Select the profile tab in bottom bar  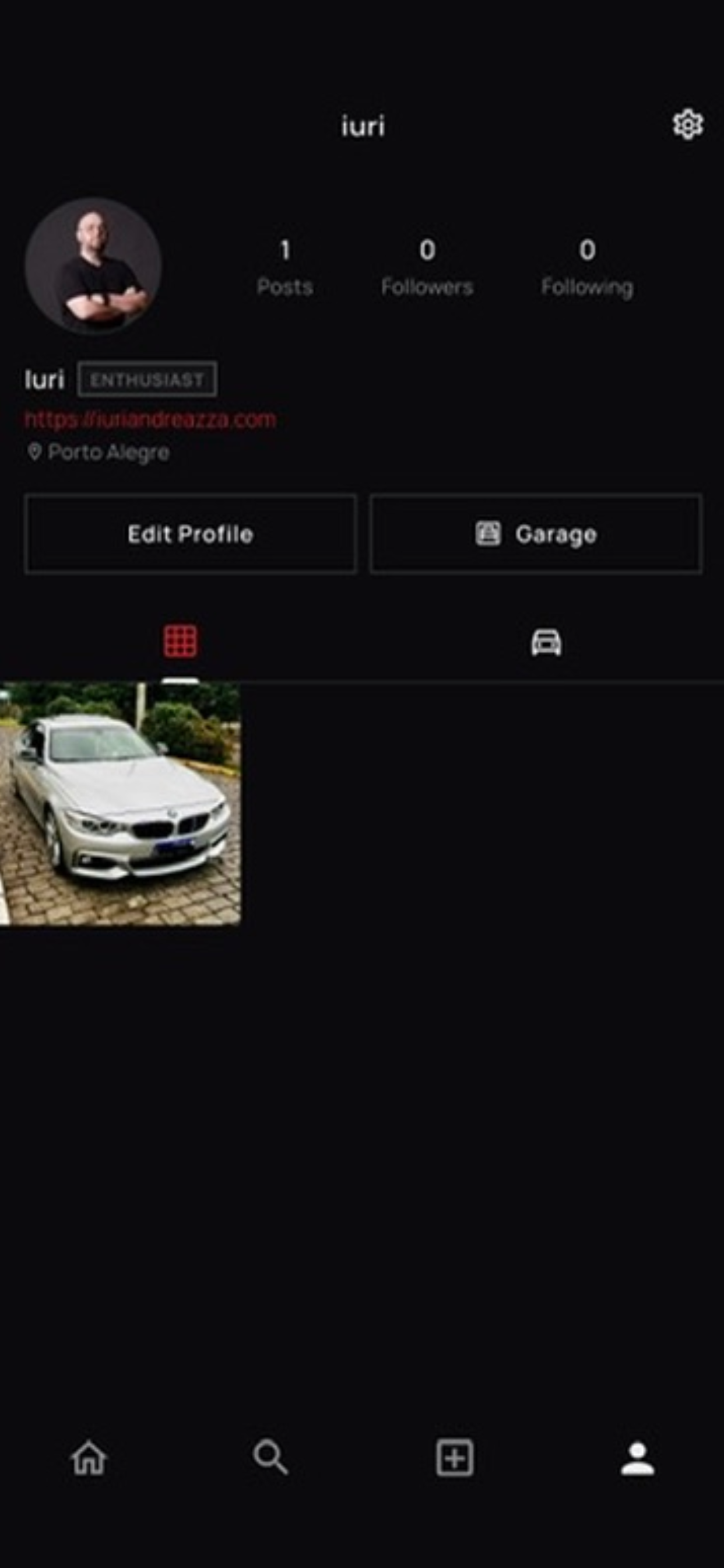point(637,1458)
